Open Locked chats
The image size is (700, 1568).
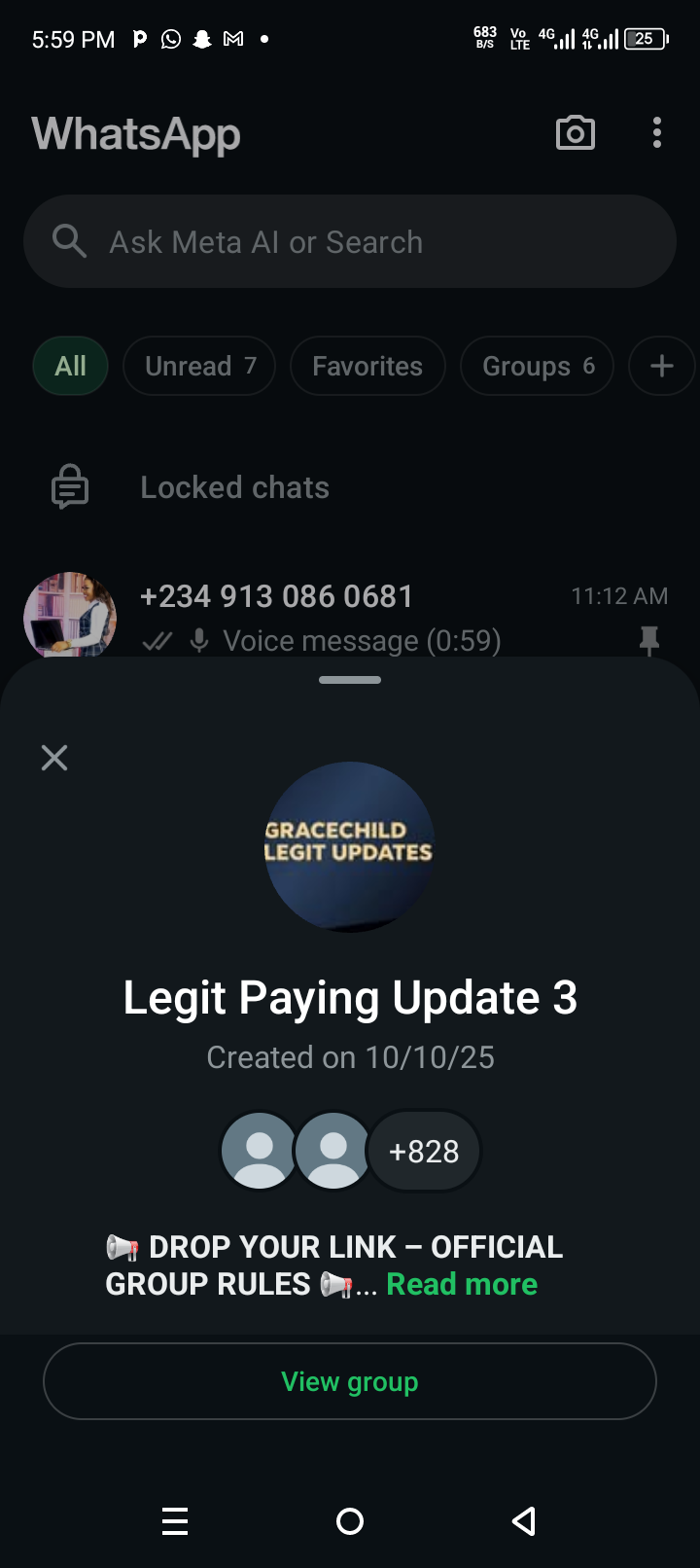[234, 487]
